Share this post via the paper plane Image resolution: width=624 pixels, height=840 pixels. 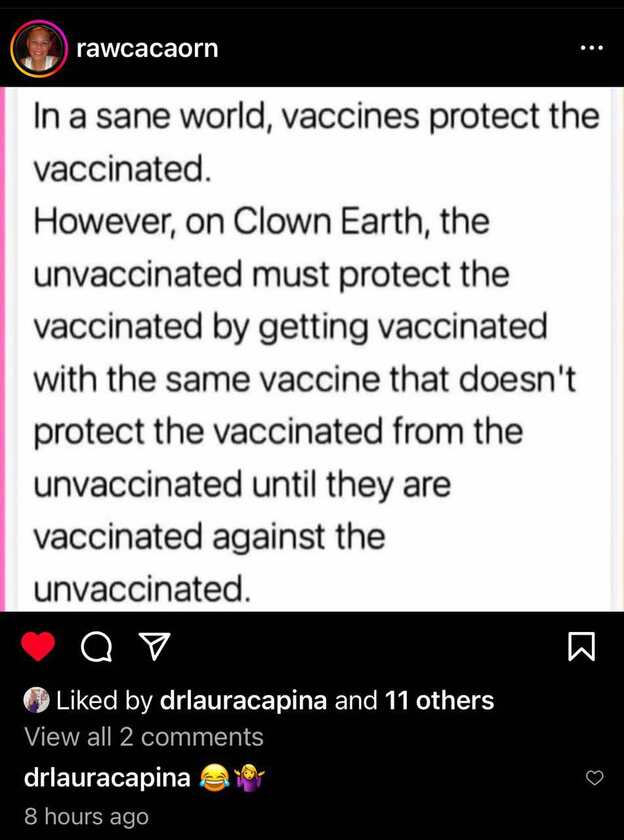pyautogui.click(x=153, y=648)
